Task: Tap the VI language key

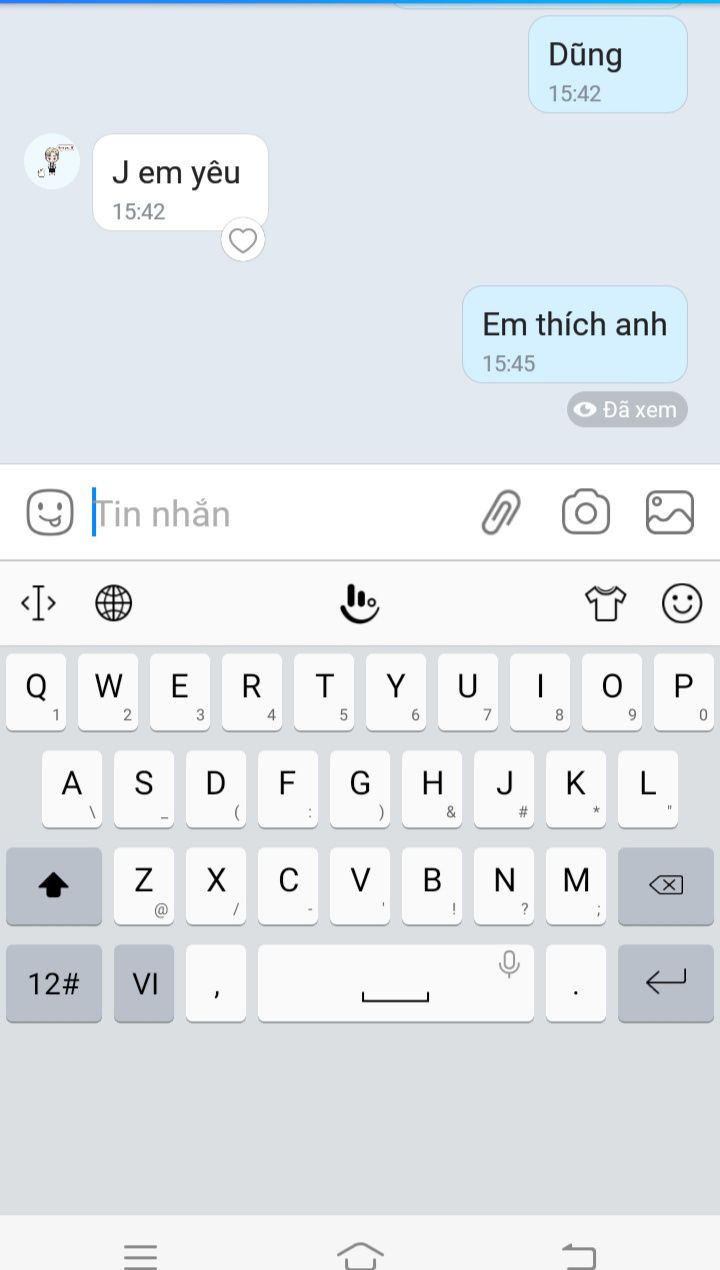Action: tap(144, 983)
